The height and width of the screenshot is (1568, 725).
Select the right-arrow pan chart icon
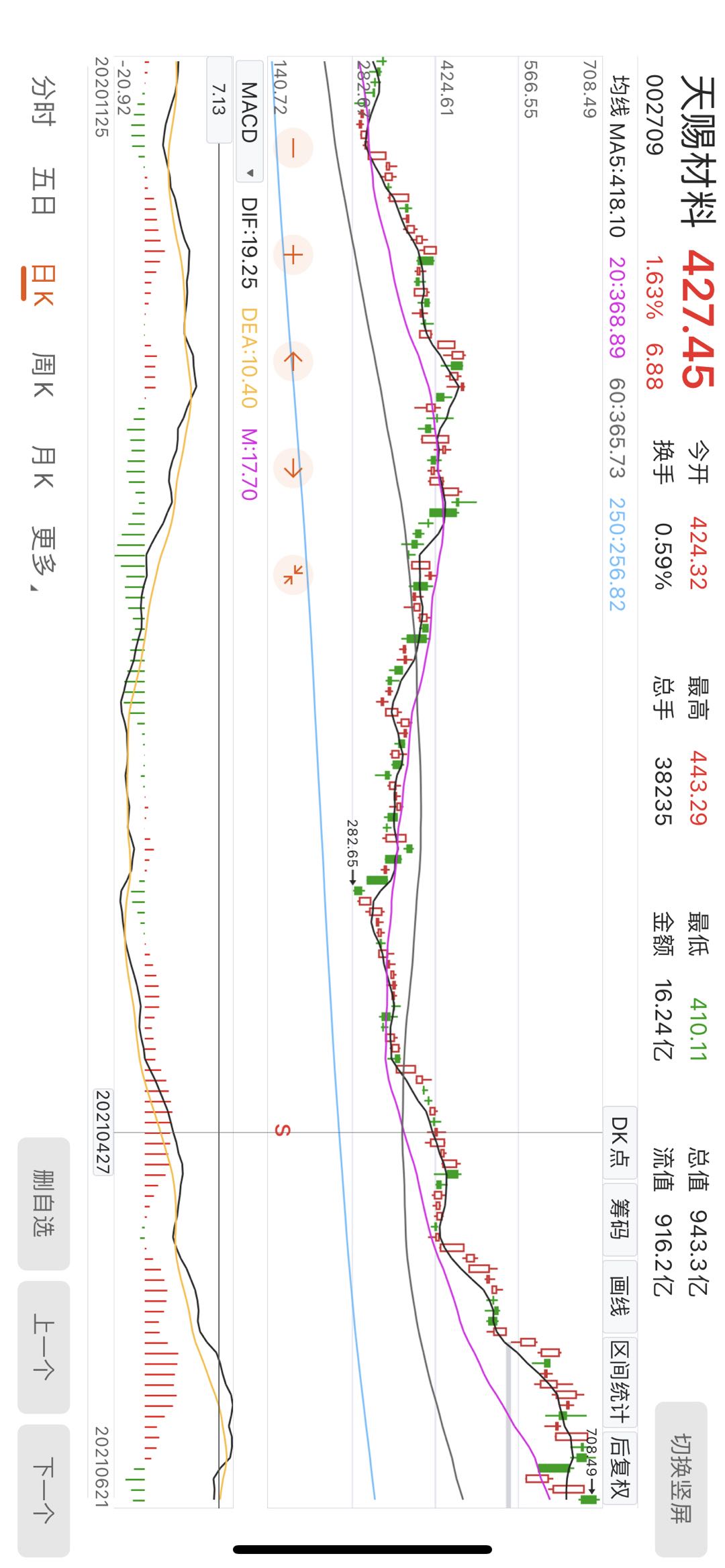[294, 468]
